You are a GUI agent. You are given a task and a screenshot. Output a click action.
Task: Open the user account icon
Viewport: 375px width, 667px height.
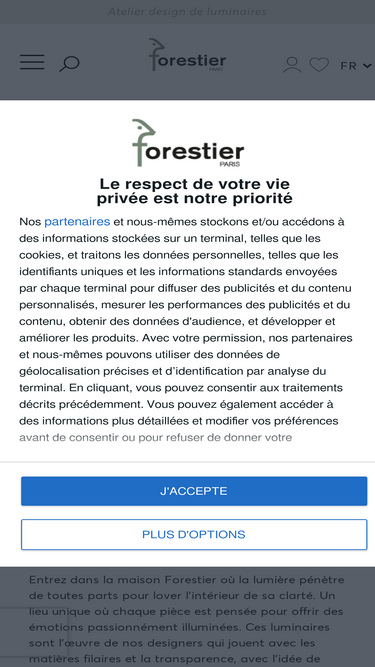click(292, 65)
